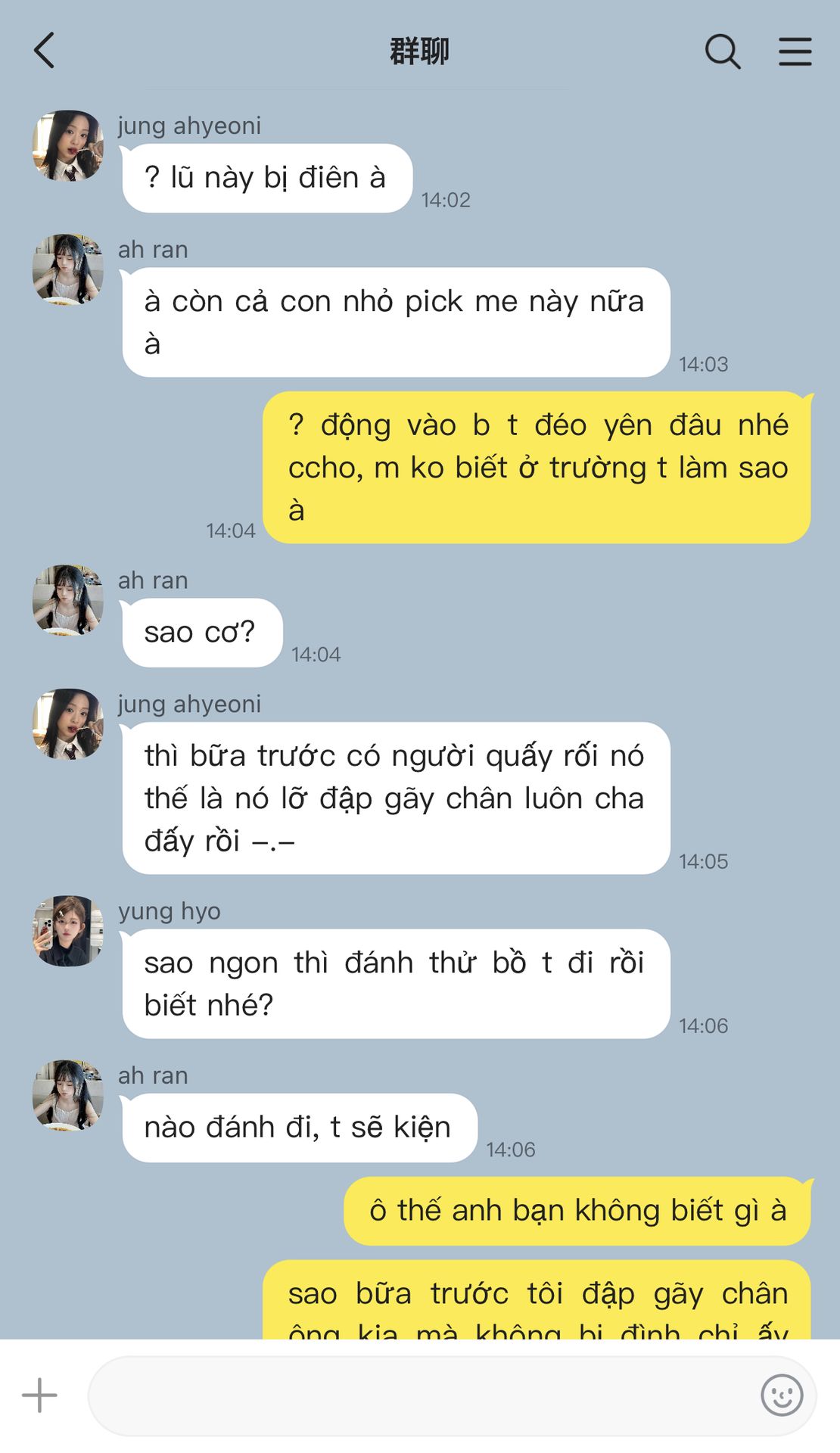840x1453 pixels.
Task: Search within the chat
Action: pyautogui.click(x=723, y=51)
